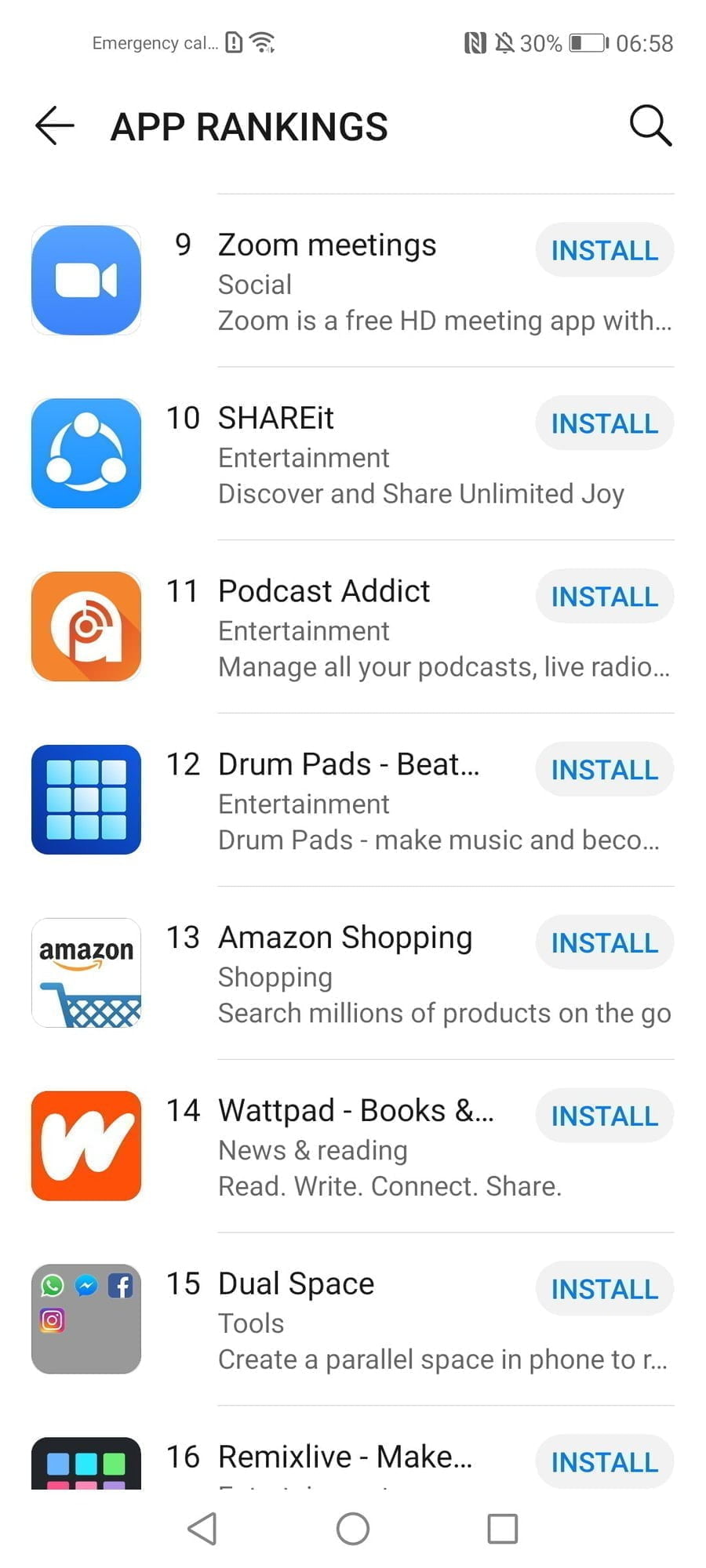Open recent apps view
706x1568 pixels.
[502, 1529]
